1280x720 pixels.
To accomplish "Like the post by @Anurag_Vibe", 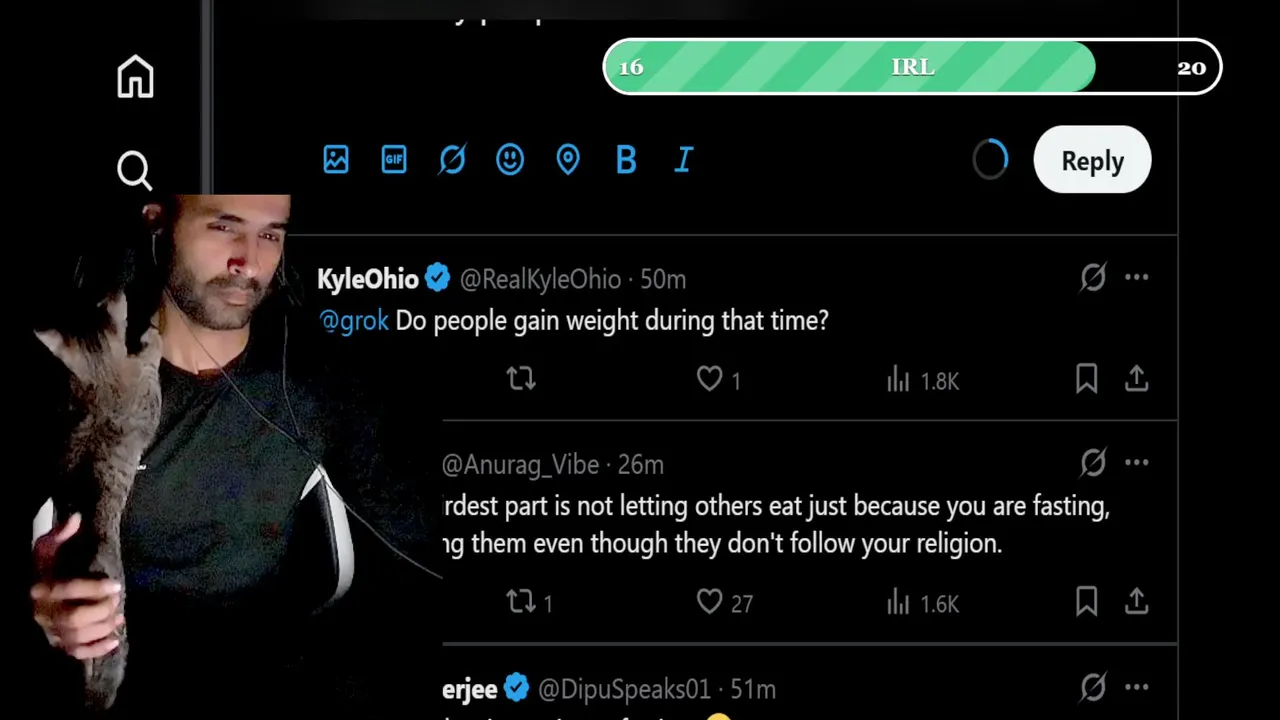I will tap(709, 602).
